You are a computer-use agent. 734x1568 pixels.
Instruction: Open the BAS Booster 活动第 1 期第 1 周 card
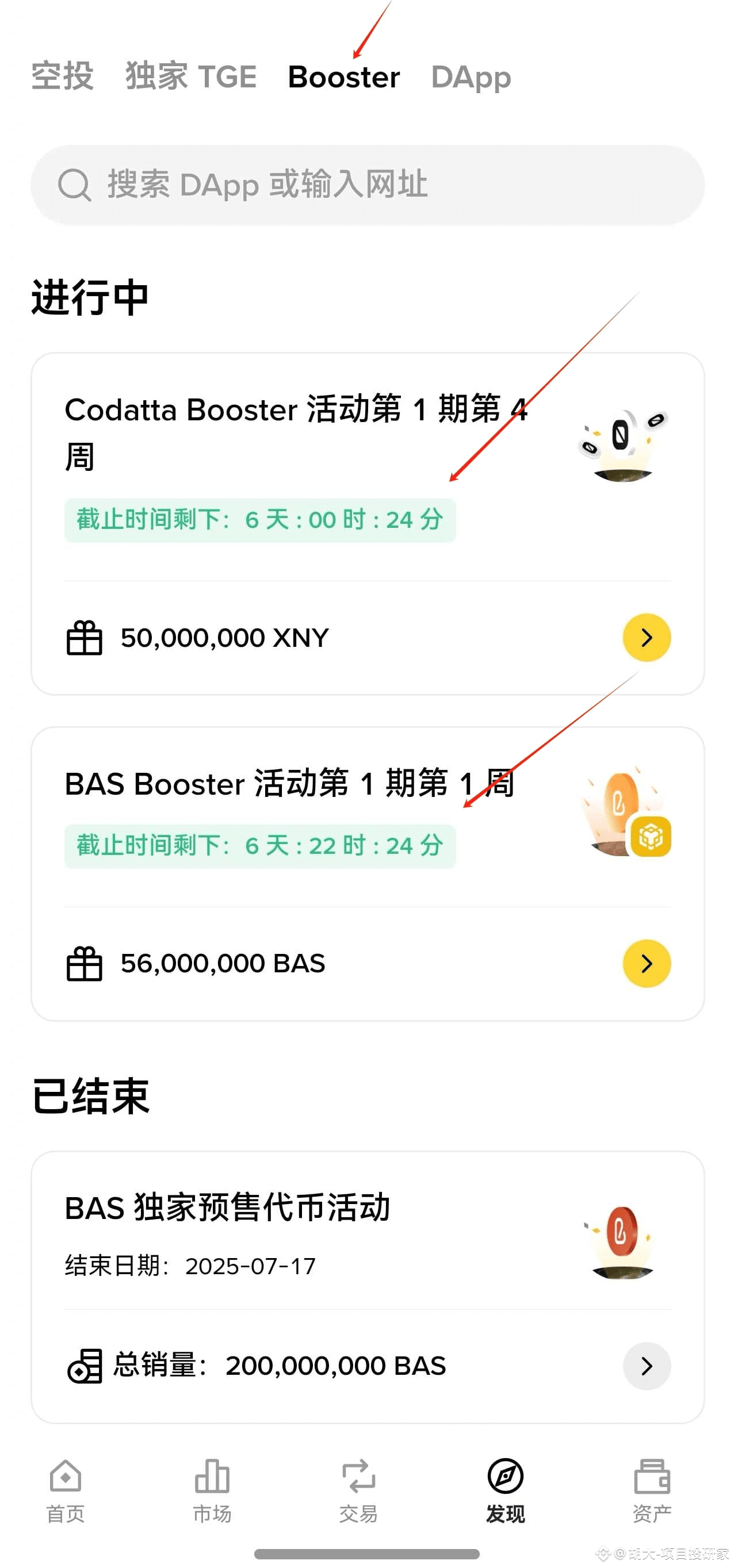pos(289,783)
